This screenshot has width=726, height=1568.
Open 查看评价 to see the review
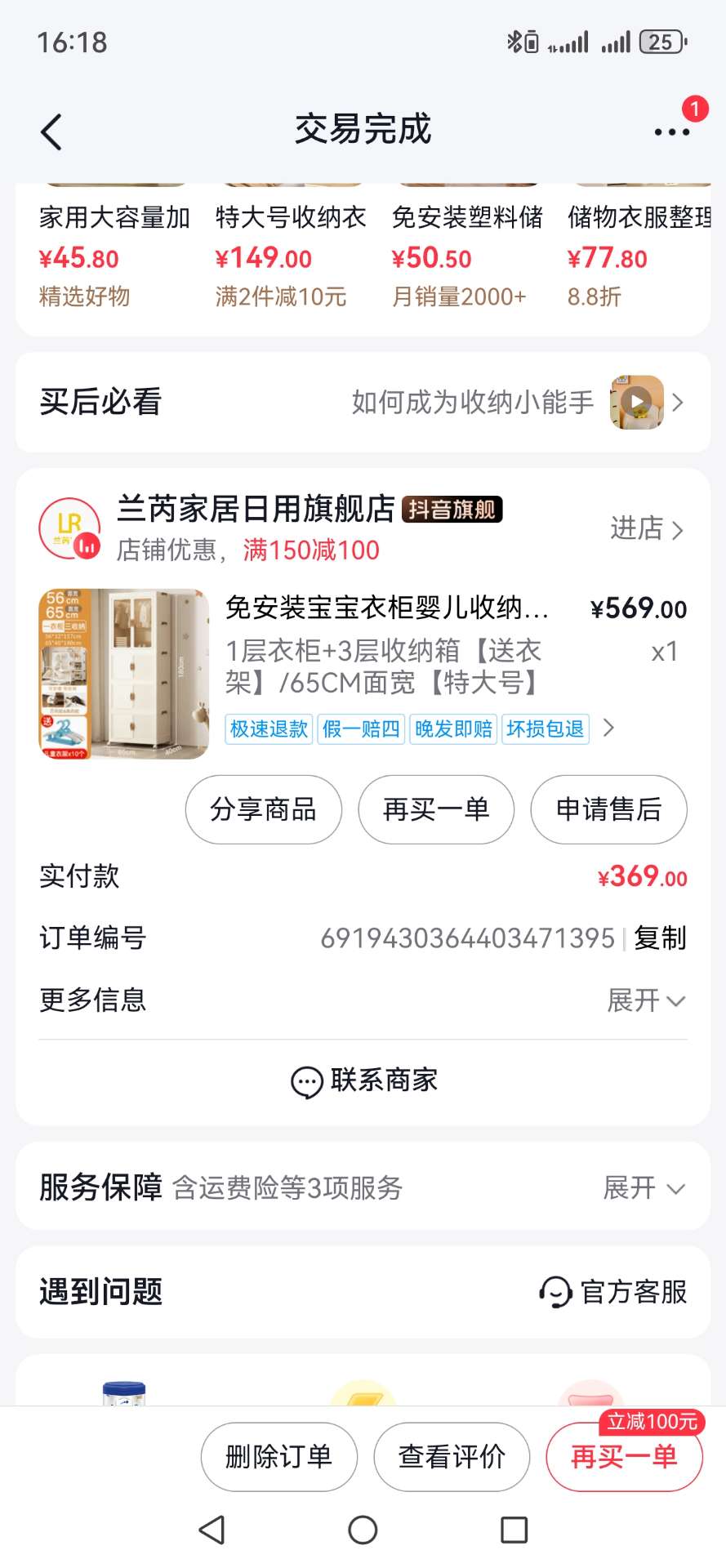point(452,1456)
